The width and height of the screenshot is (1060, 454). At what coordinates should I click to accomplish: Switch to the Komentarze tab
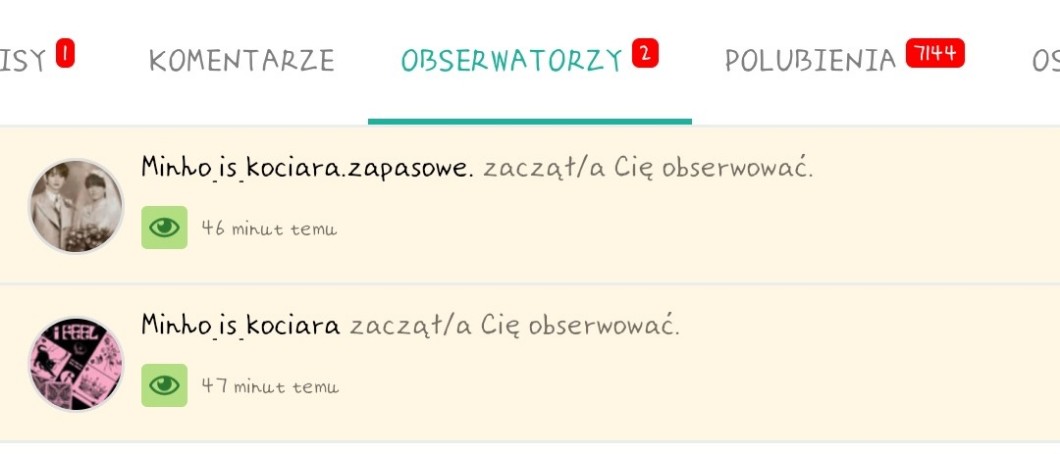(241, 60)
